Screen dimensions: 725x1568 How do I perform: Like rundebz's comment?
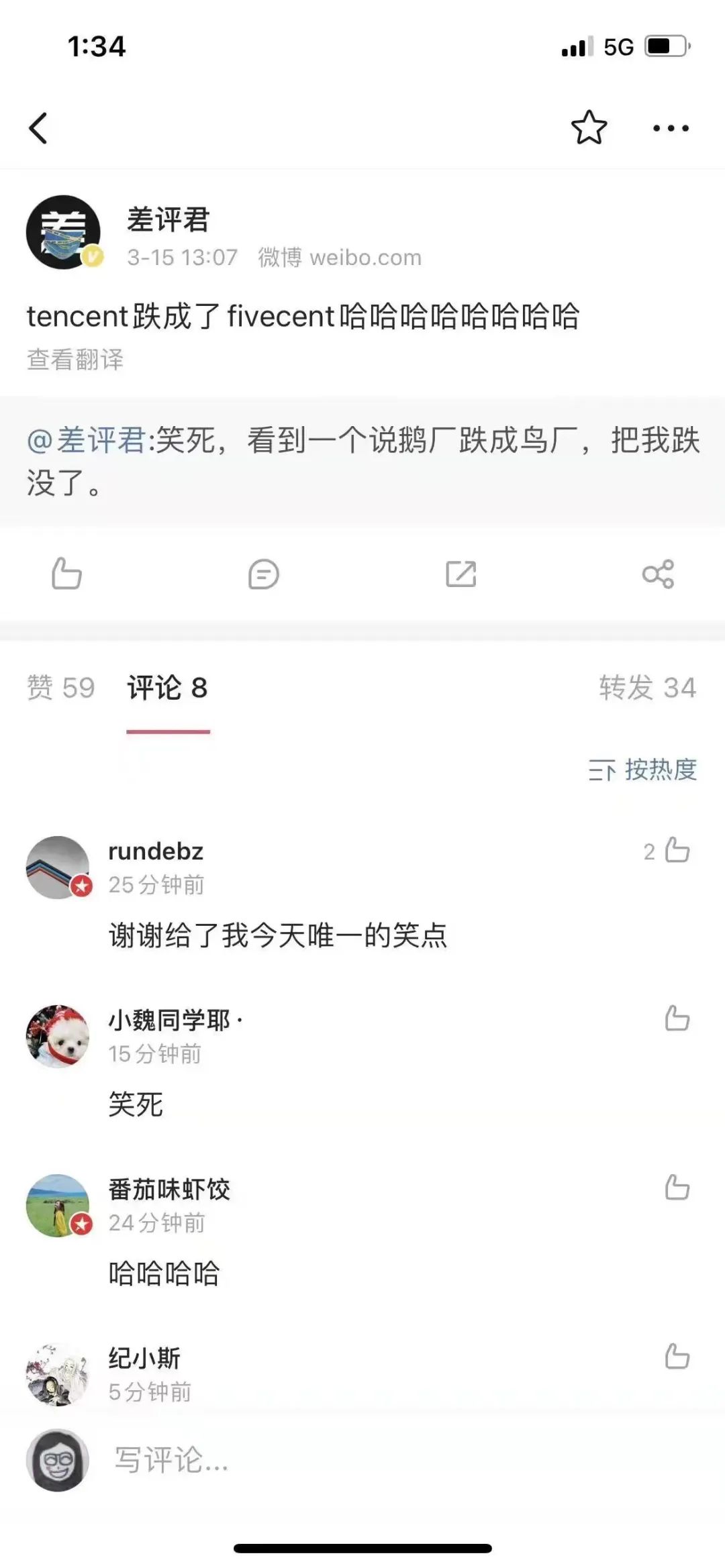(x=677, y=851)
